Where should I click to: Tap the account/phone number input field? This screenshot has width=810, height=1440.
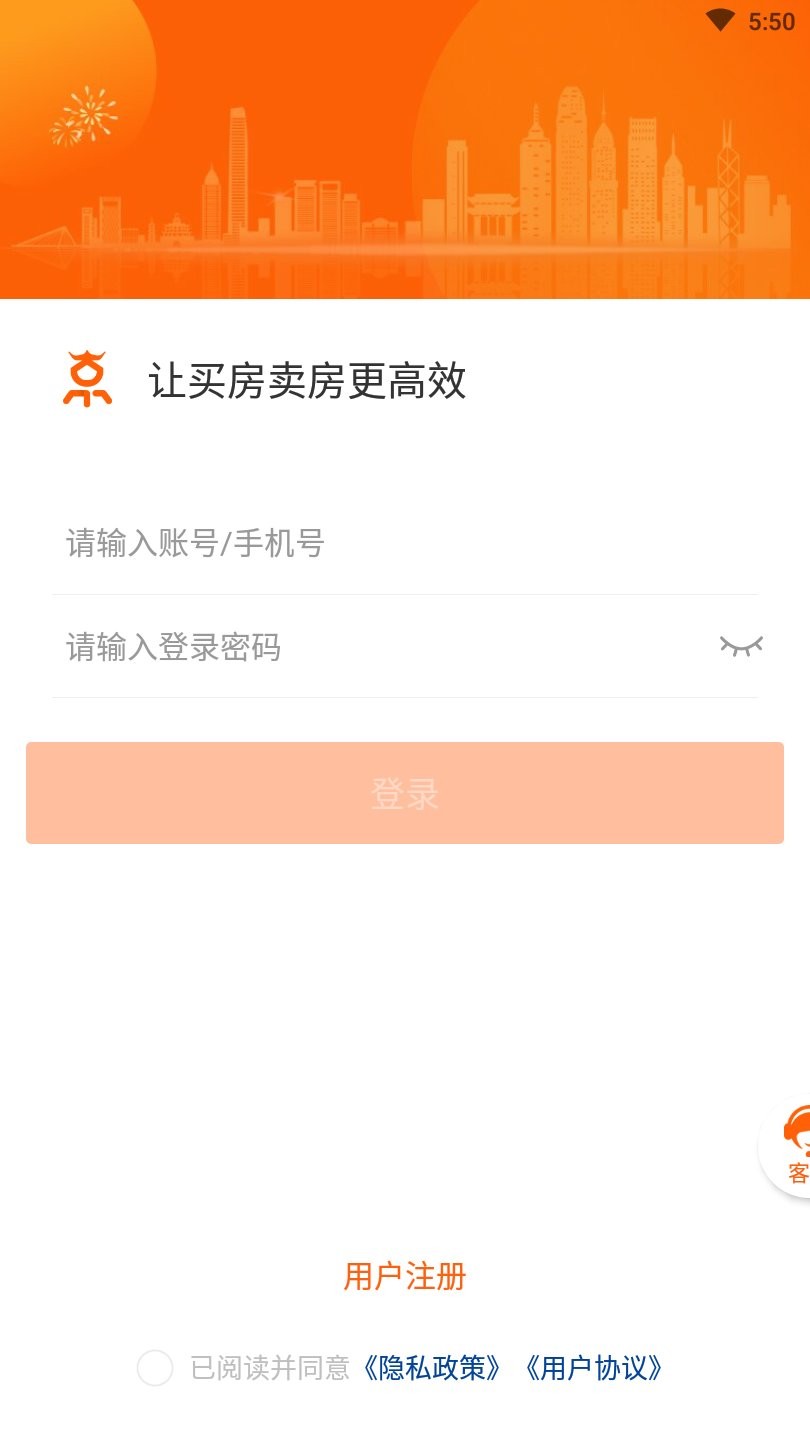pyautogui.click(x=405, y=544)
